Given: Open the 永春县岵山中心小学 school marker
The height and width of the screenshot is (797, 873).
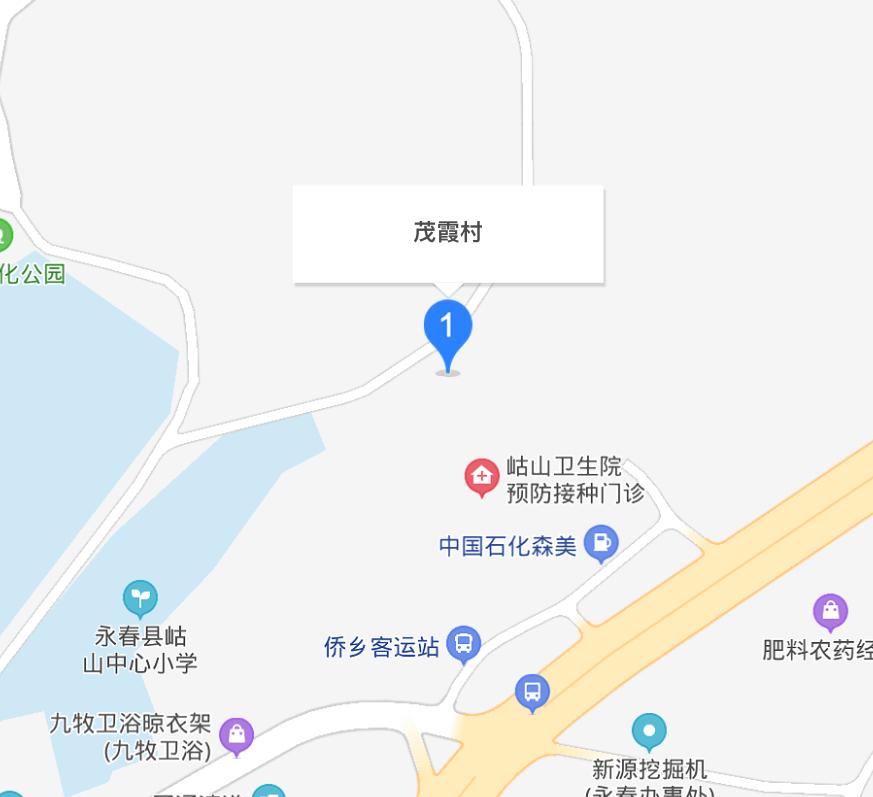Looking at the screenshot, I should click(x=140, y=598).
